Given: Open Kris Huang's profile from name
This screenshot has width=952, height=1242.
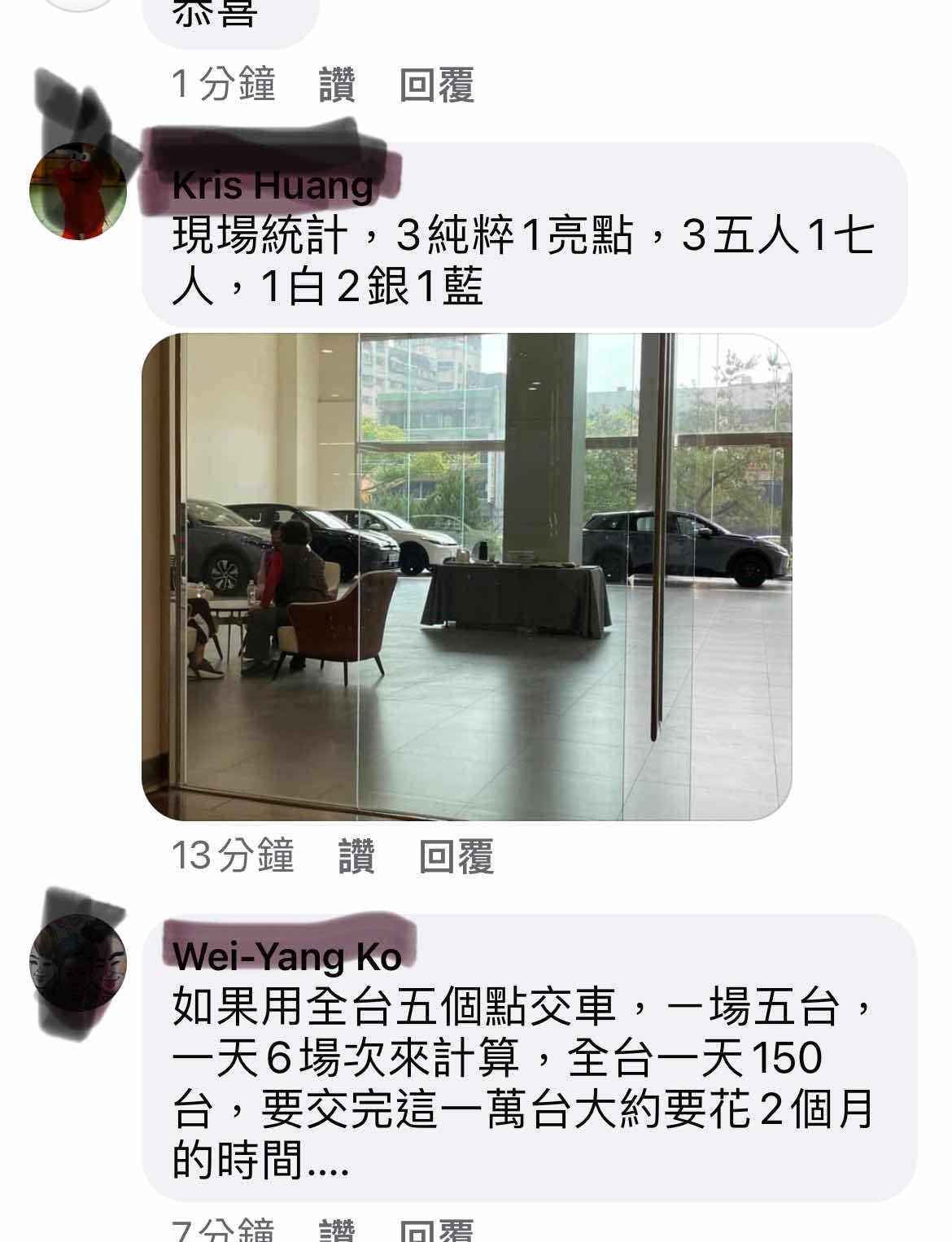Looking at the screenshot, I should (272, 186).
